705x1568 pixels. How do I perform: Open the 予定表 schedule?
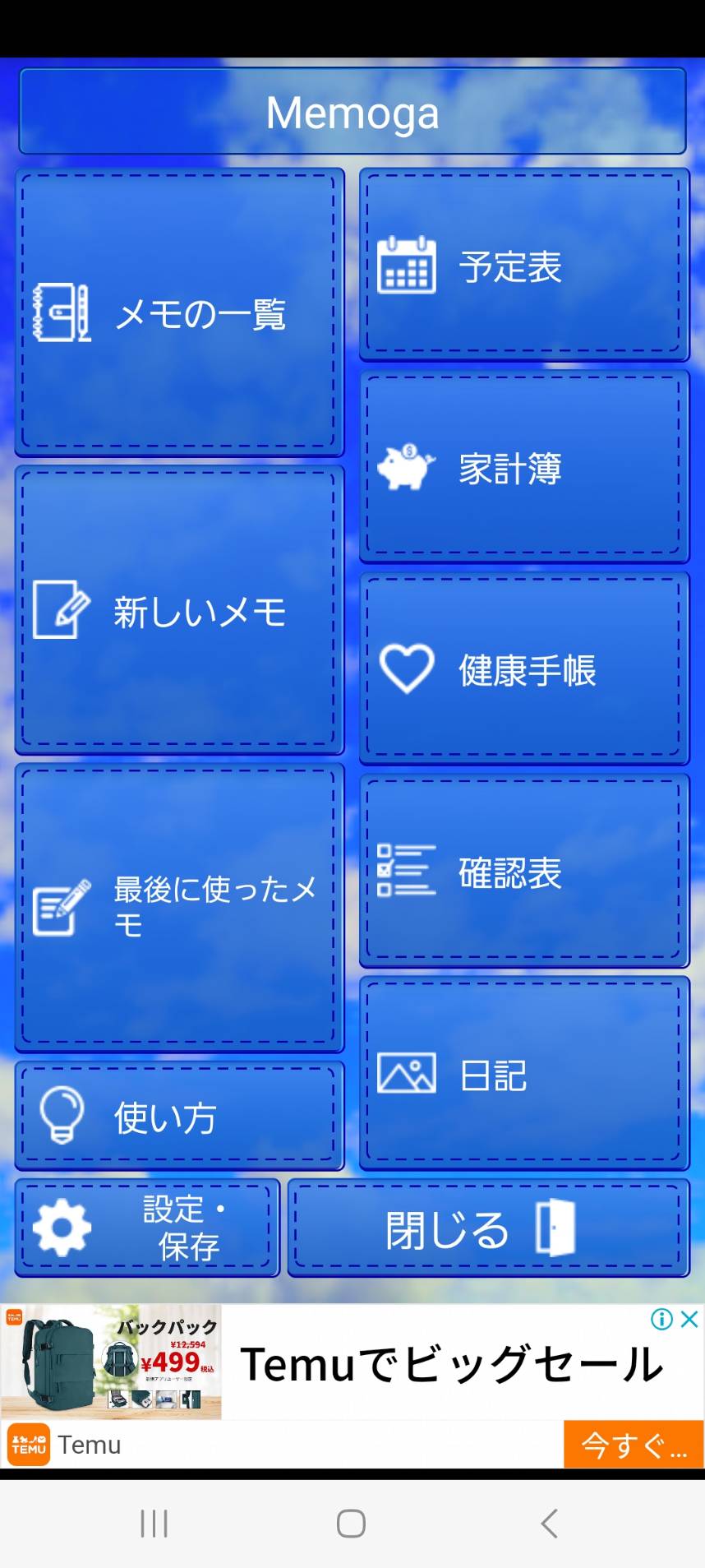coord(524,265)
